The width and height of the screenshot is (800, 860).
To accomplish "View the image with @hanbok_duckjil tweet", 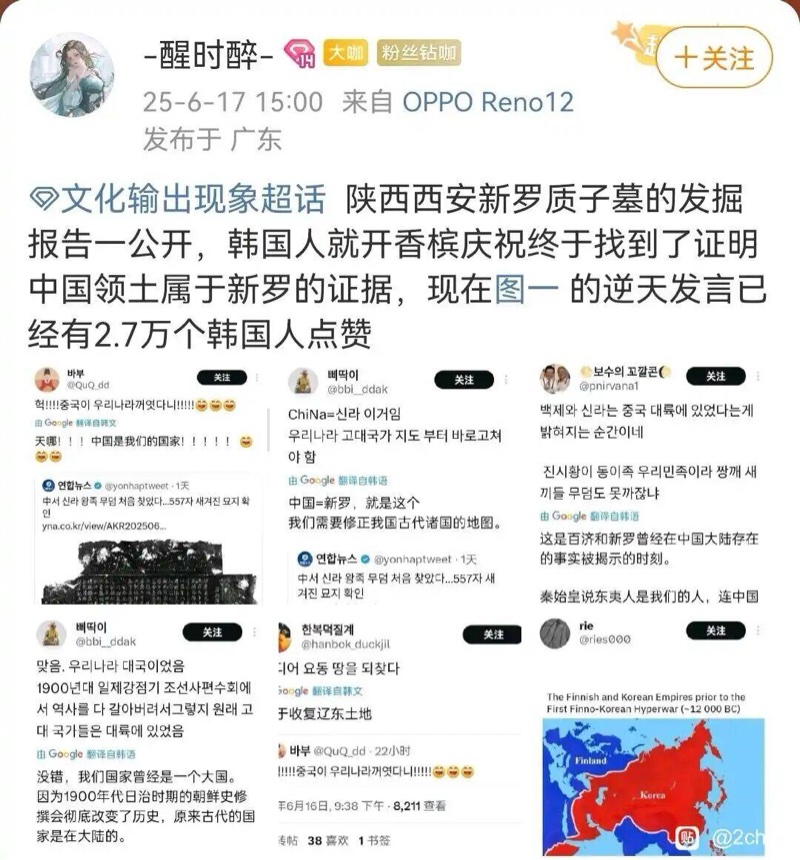I will pyautogui.click(x=400, y=735).
